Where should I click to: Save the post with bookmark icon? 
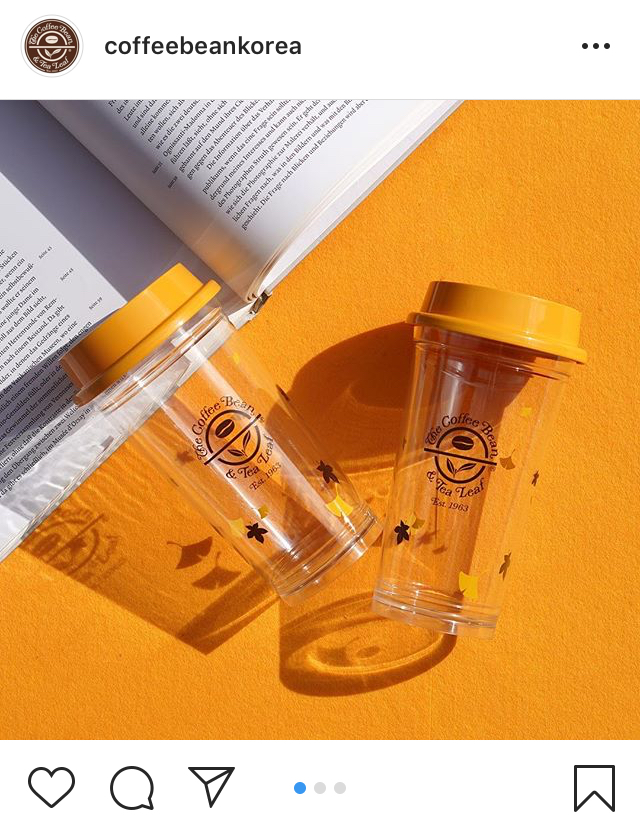click(x=594, y=788)
